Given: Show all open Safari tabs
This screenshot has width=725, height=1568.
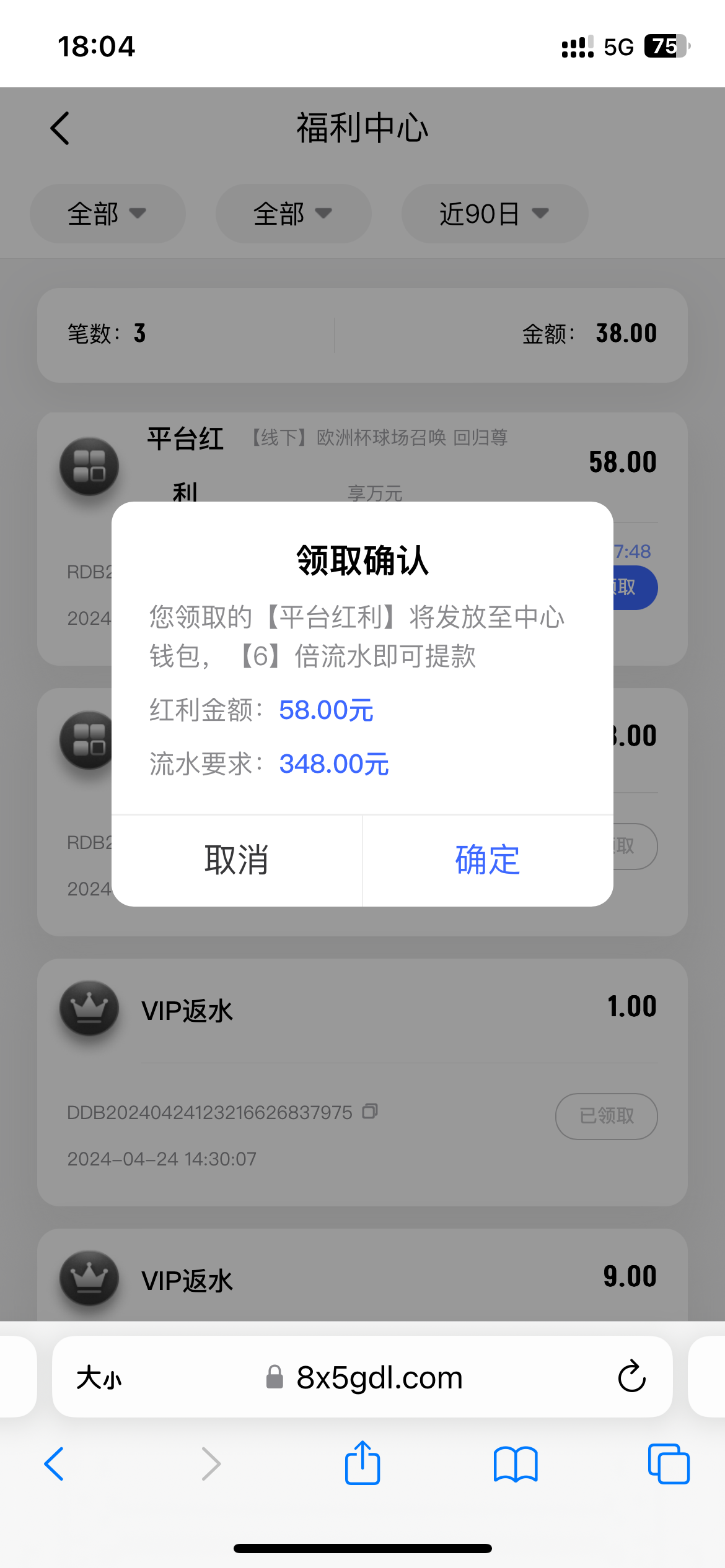Looking at the screenshot, I should 668,1465.
